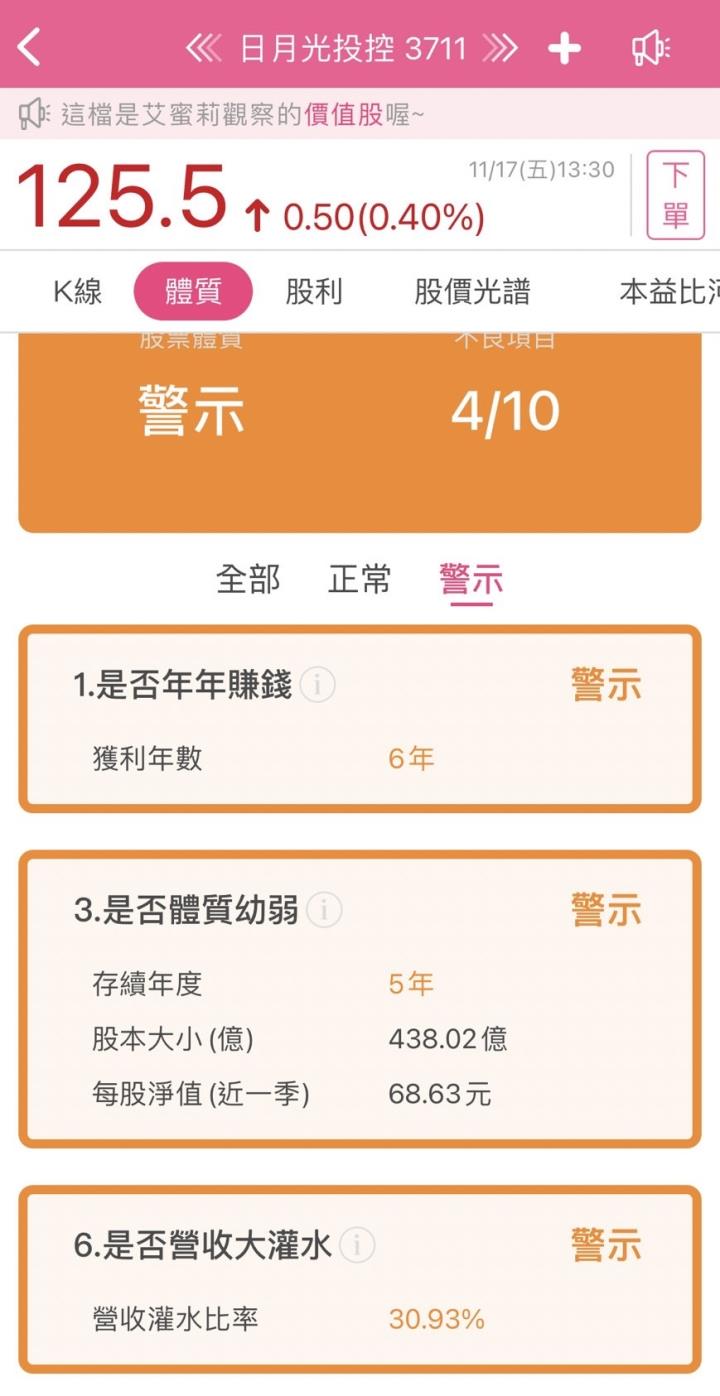Switch to the 股價光譜 tab

tap(472, 292)
